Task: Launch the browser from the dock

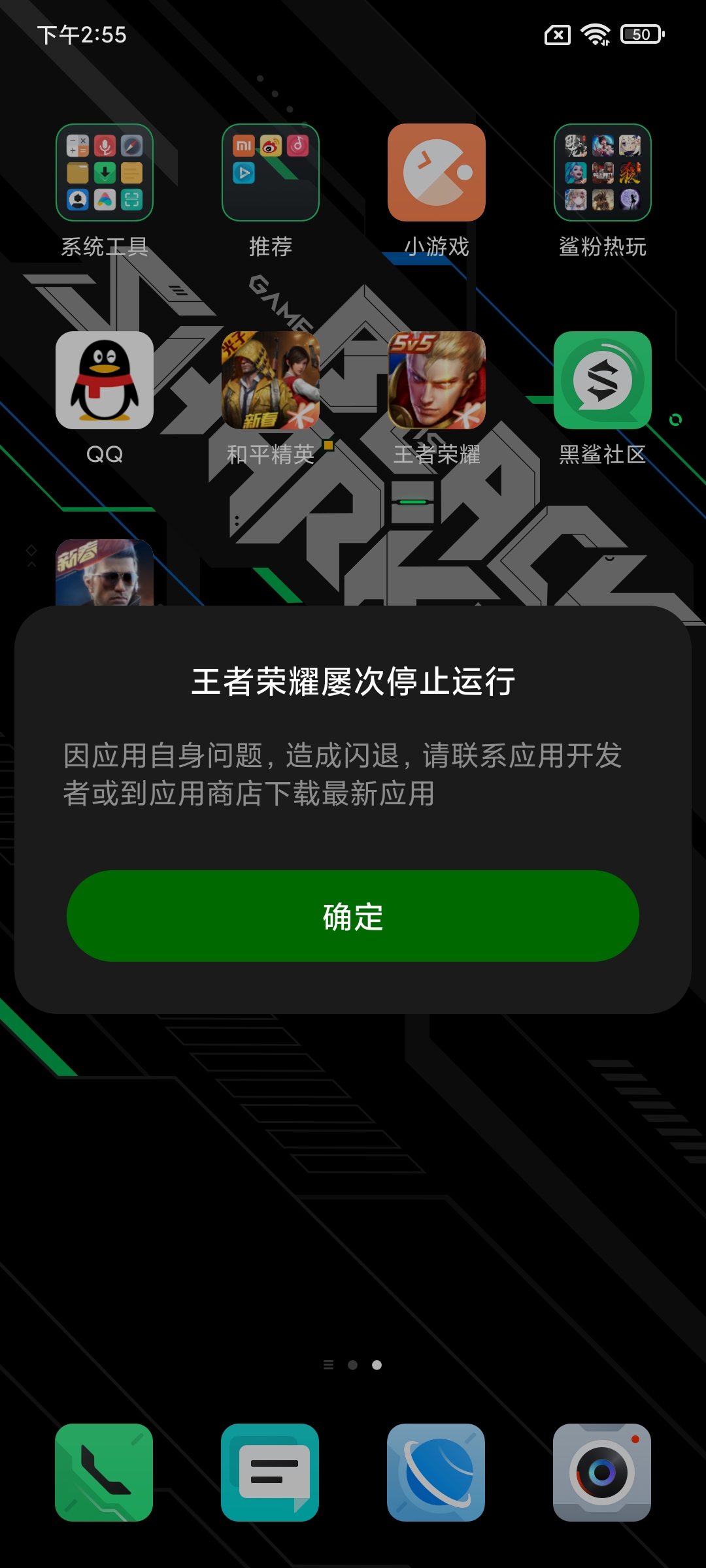Action: 436,1473
